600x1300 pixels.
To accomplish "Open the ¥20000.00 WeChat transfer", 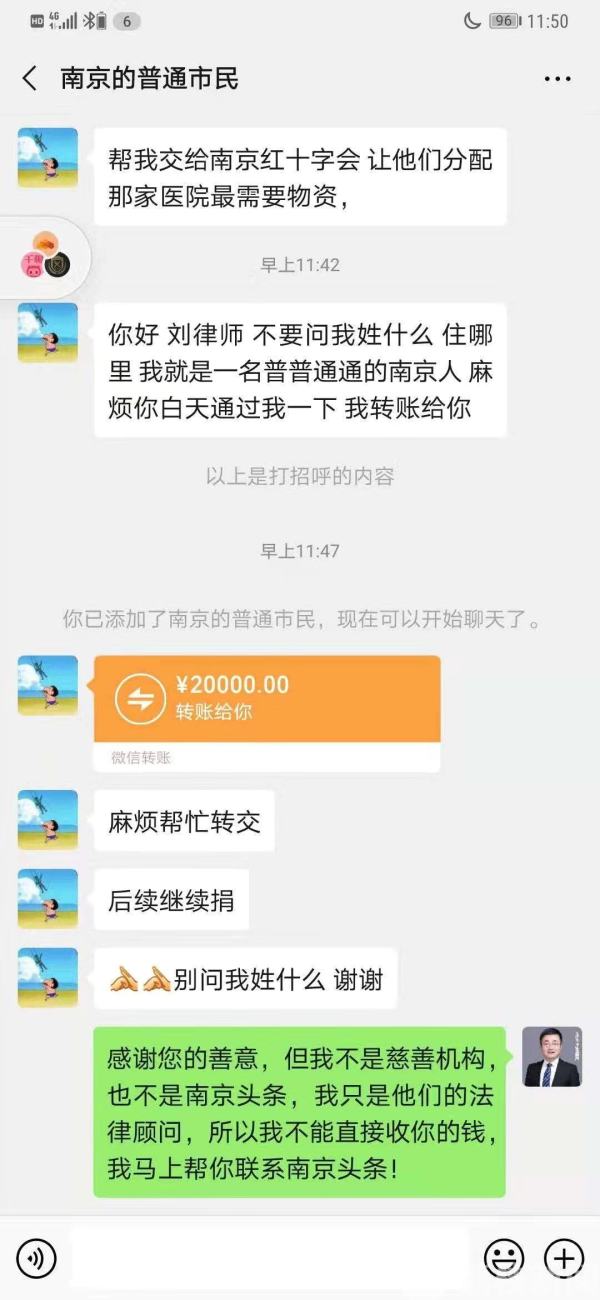I will click(266, 700).
